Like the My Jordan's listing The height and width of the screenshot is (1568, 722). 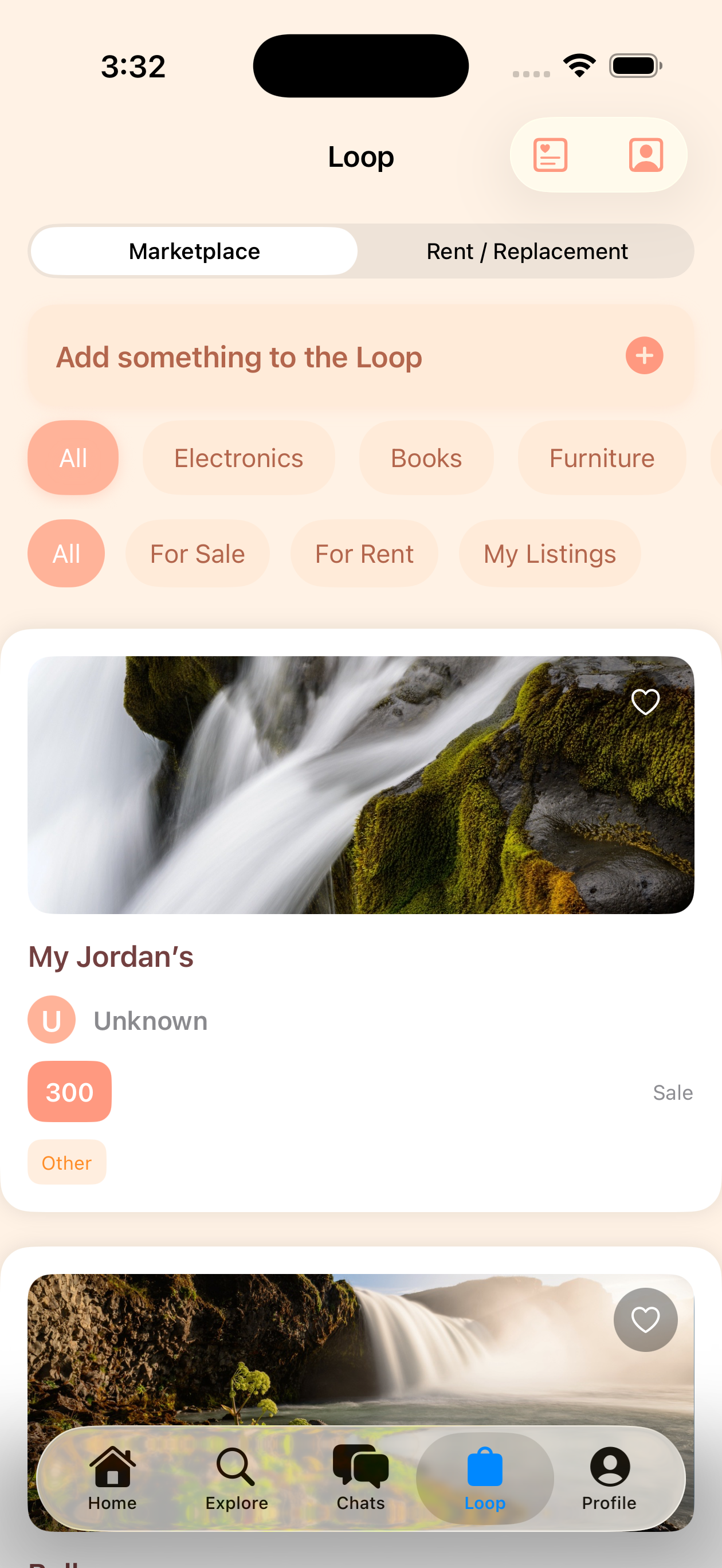point(645,702)
